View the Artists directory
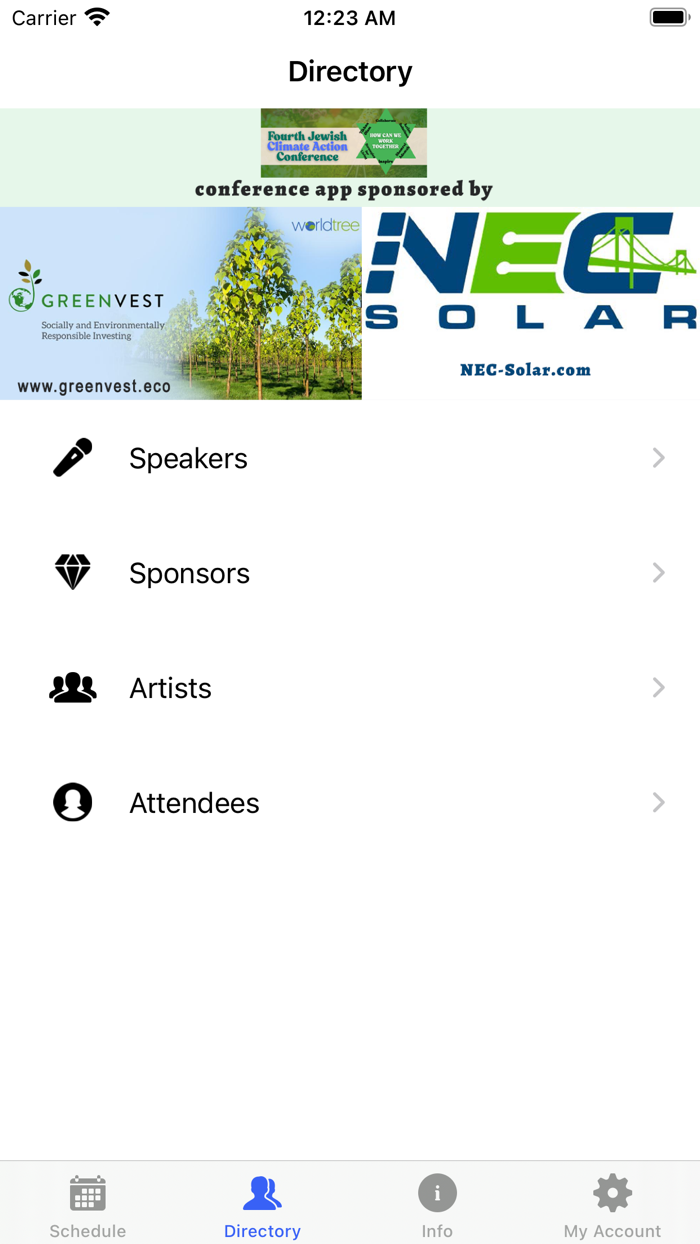 350,688
